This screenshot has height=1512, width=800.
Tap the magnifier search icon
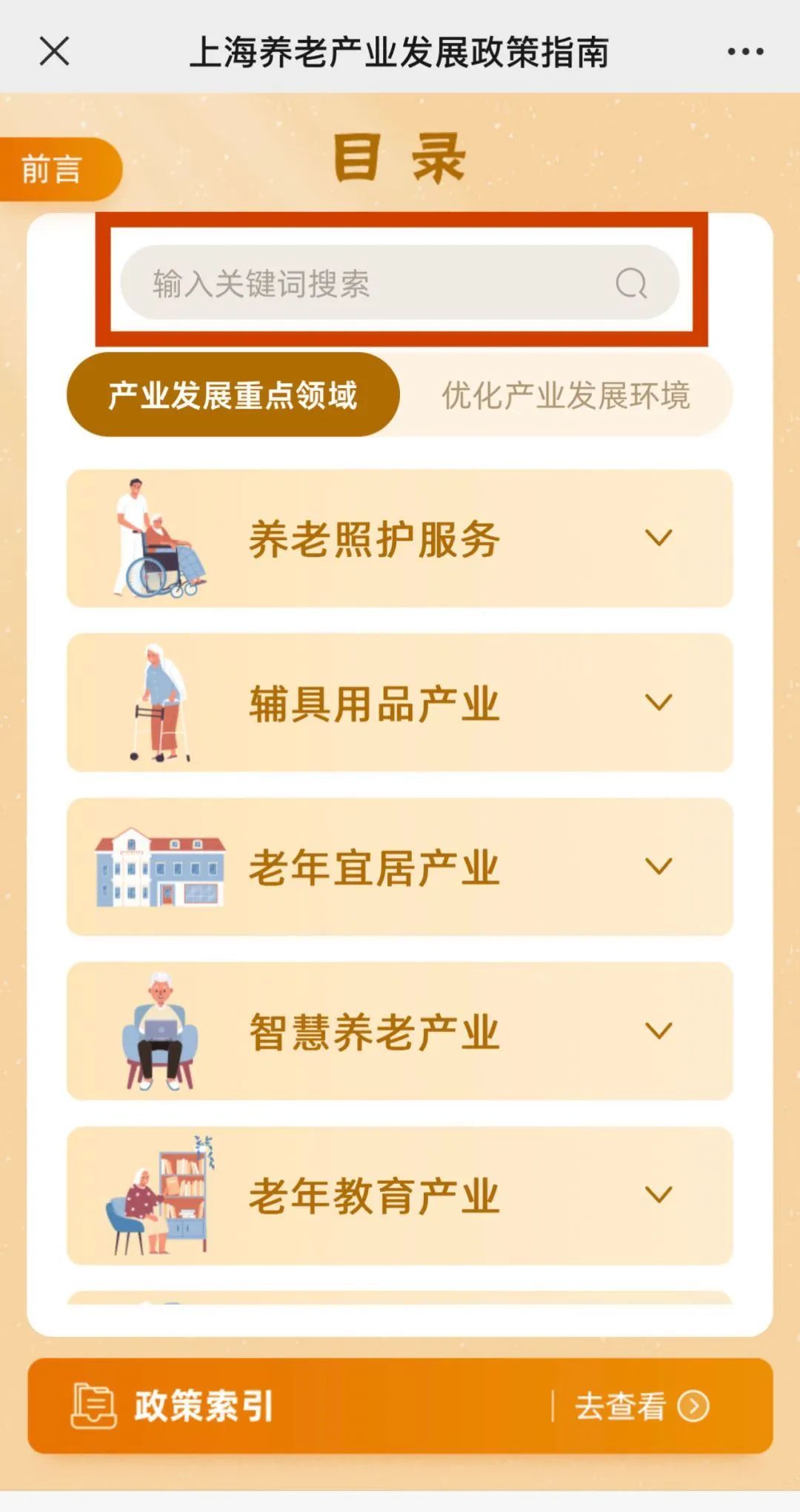(631, 283)
